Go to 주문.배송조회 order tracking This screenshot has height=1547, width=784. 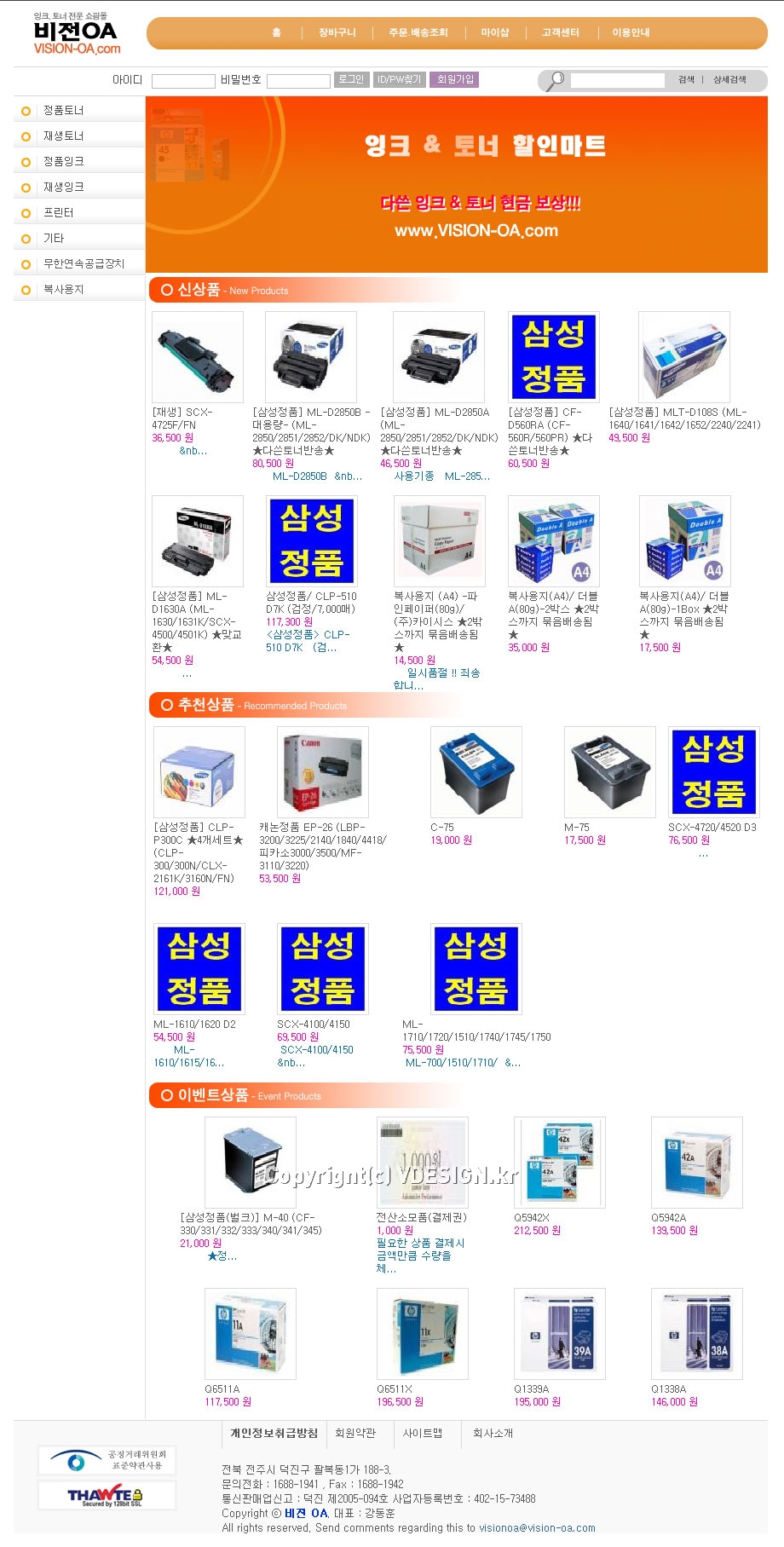[x=418, y=32]
